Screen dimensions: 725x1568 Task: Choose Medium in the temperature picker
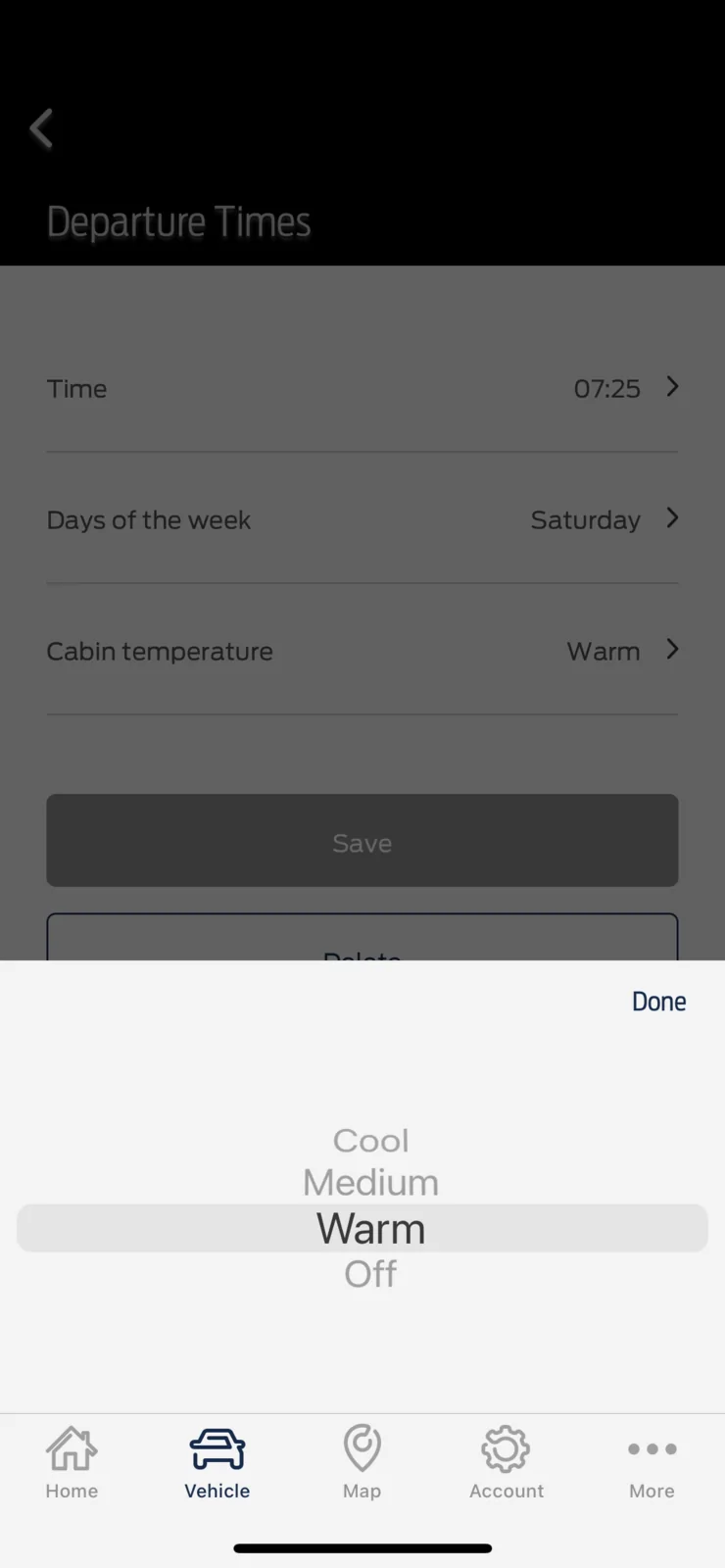point(370,1183)
